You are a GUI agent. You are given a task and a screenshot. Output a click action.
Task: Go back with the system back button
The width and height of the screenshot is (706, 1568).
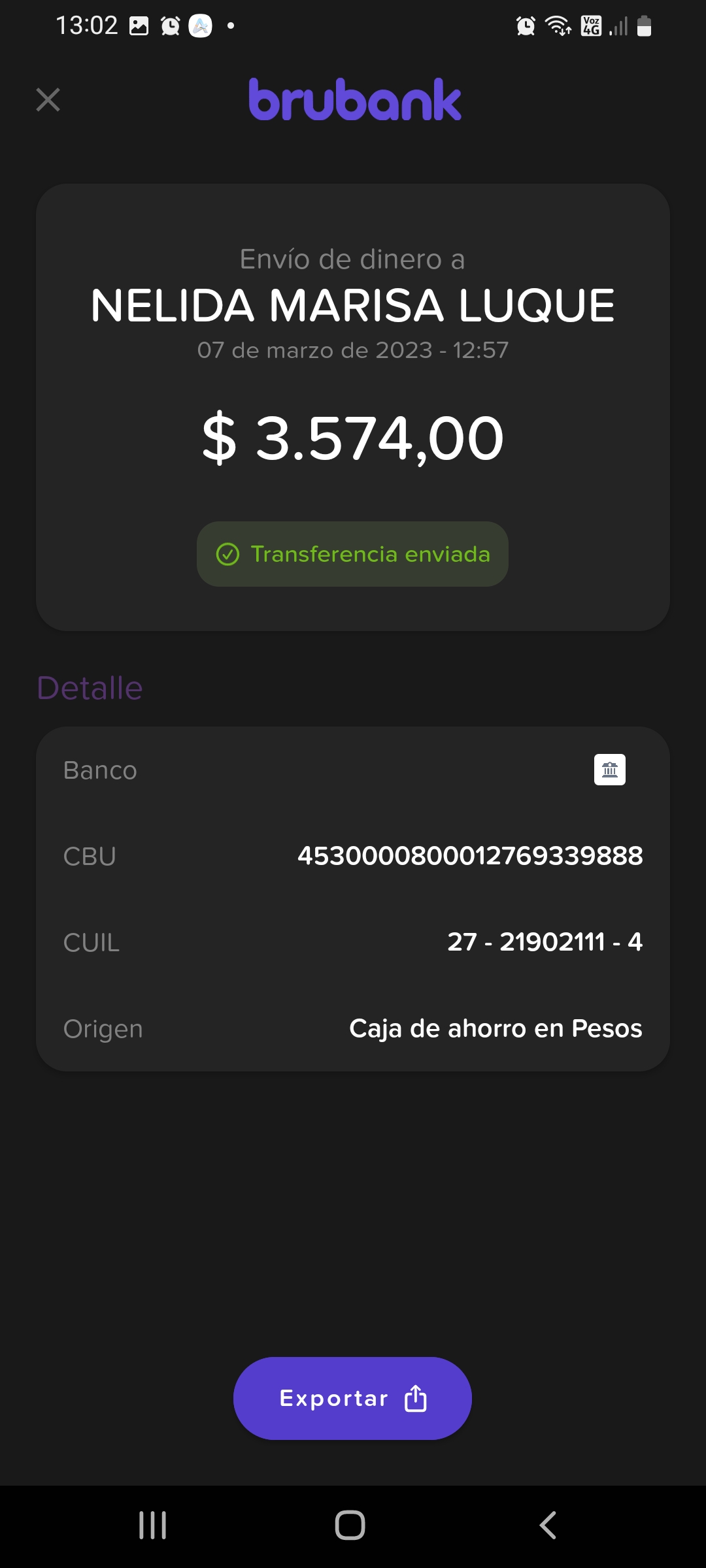click(x=548, y=1525)
